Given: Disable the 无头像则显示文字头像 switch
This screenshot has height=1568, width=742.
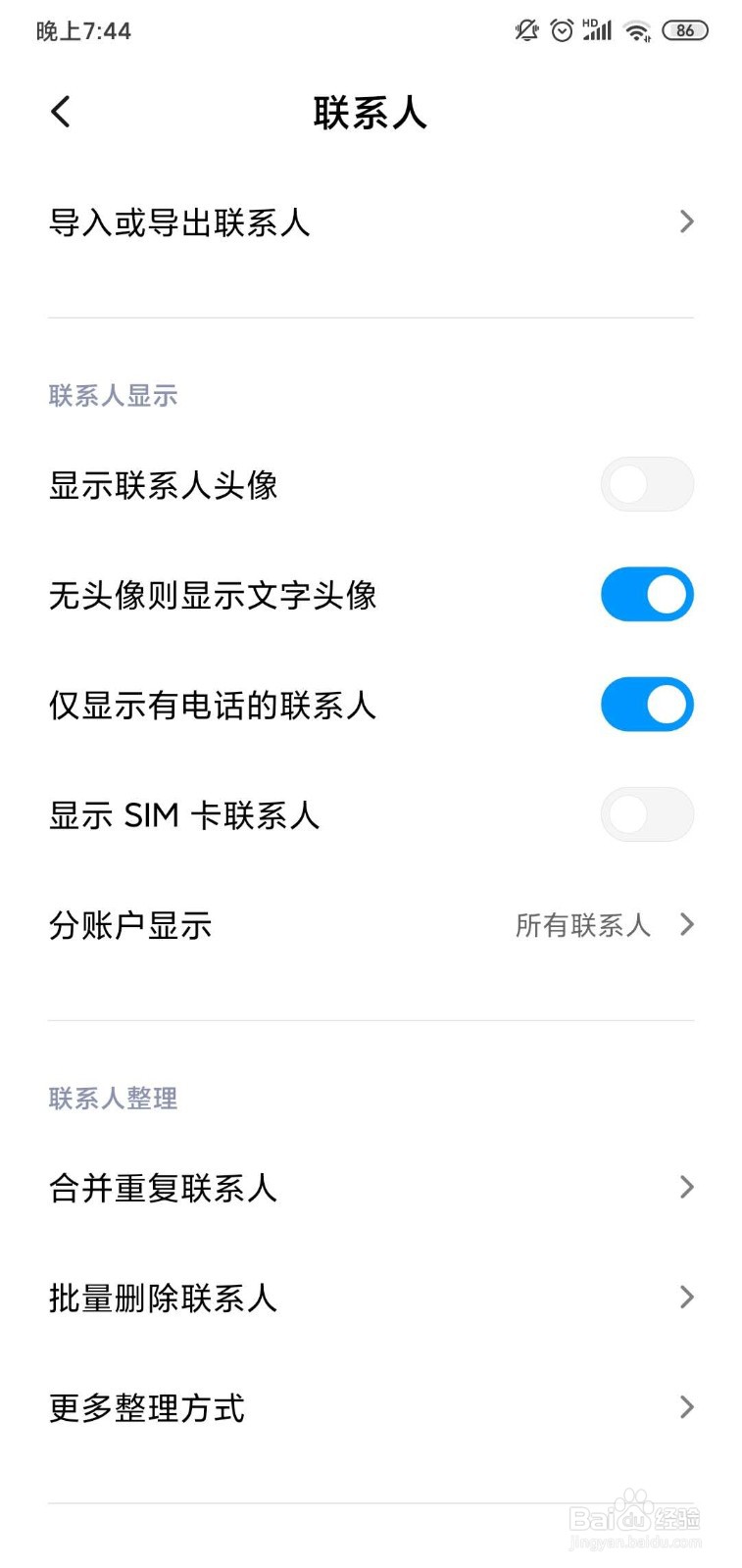Looking at the screenshot, I should point(647,594).
